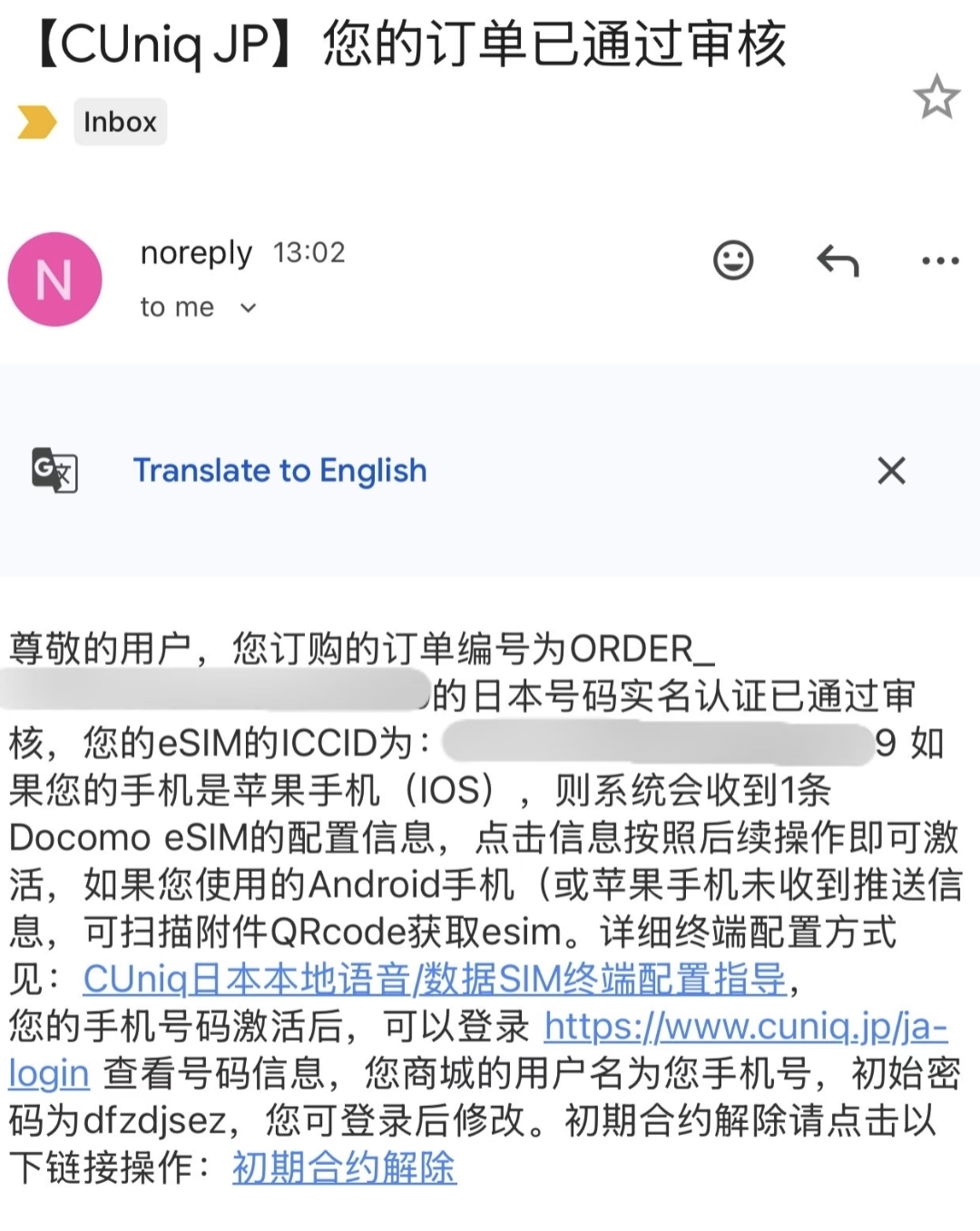Tap the Inbox label chip

(x=120, y=122)
